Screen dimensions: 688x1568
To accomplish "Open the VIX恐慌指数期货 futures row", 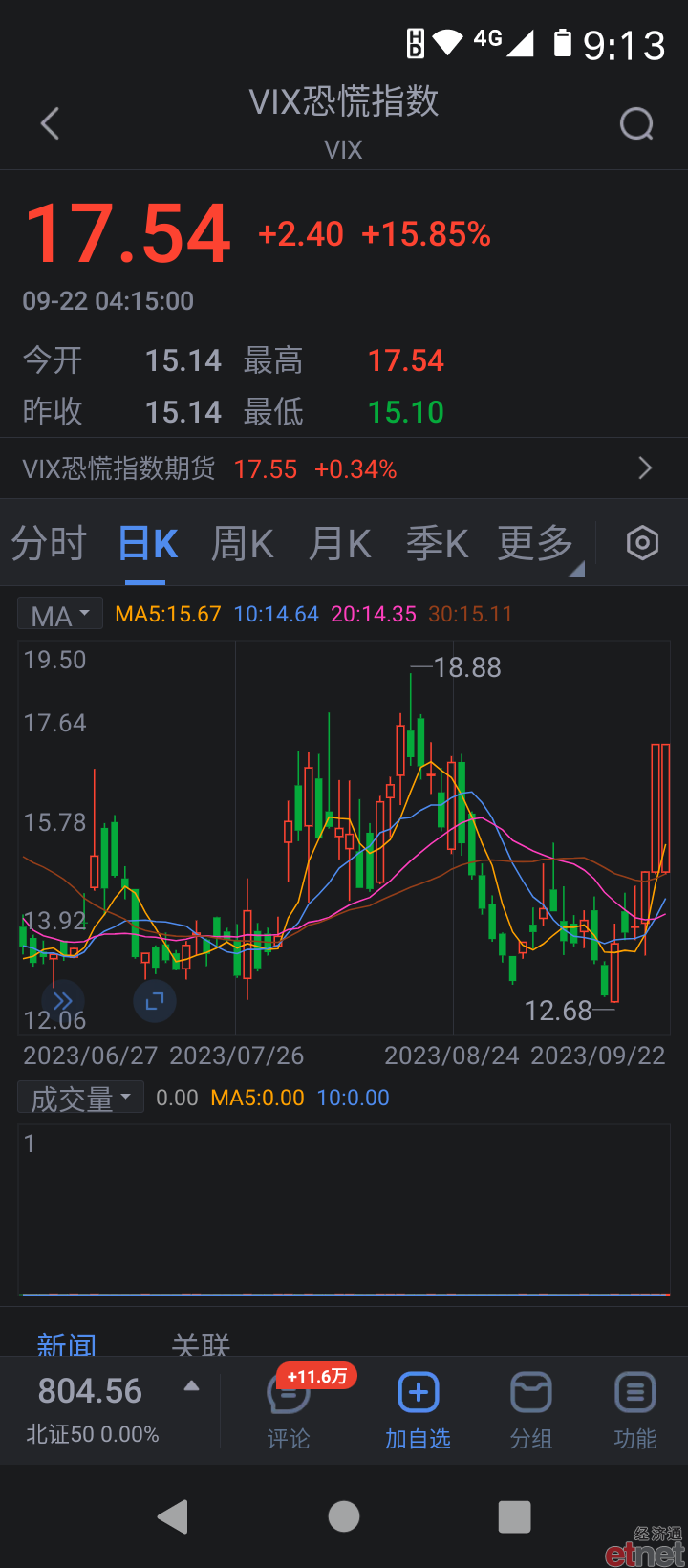I will (344, 468).
